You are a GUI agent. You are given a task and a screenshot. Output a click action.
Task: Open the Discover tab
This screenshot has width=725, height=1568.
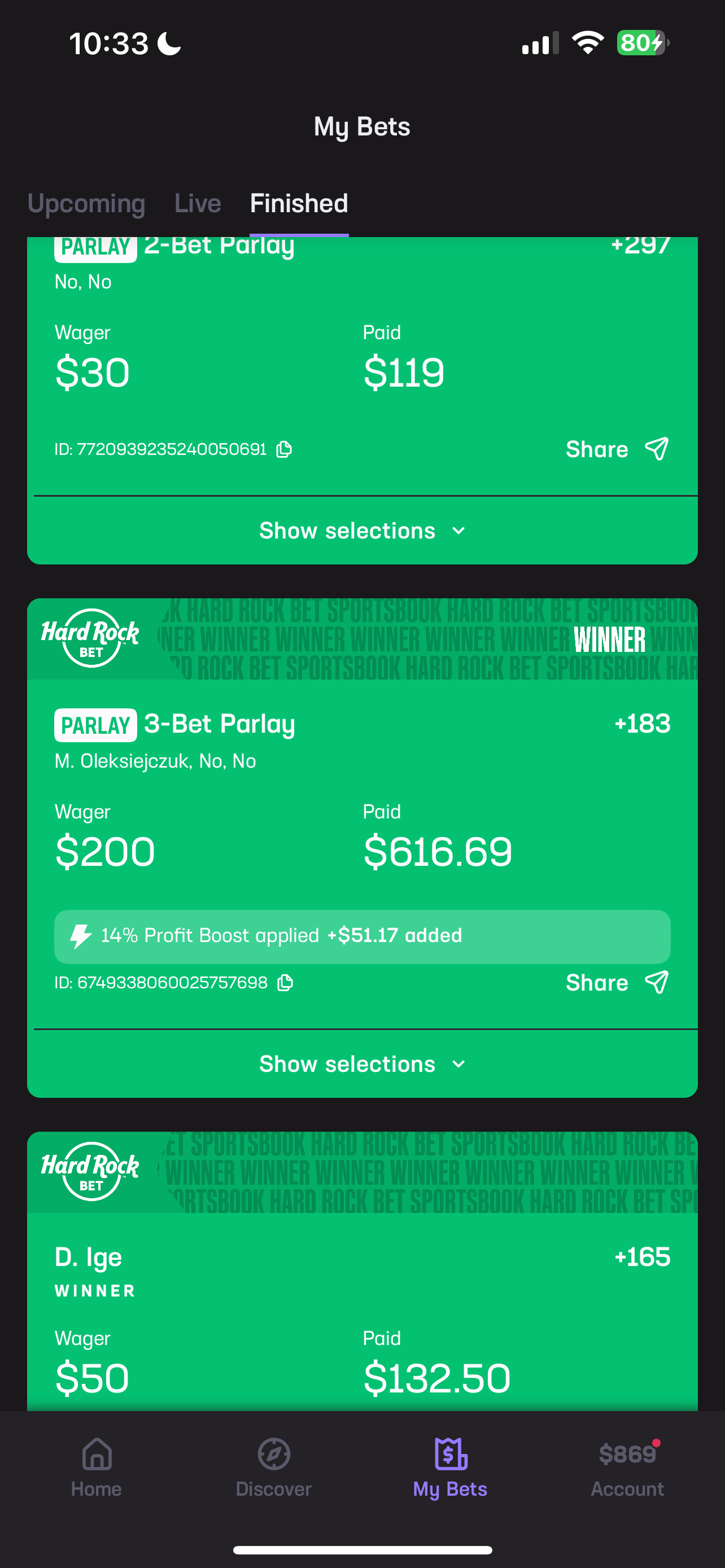coord(273,1467)
